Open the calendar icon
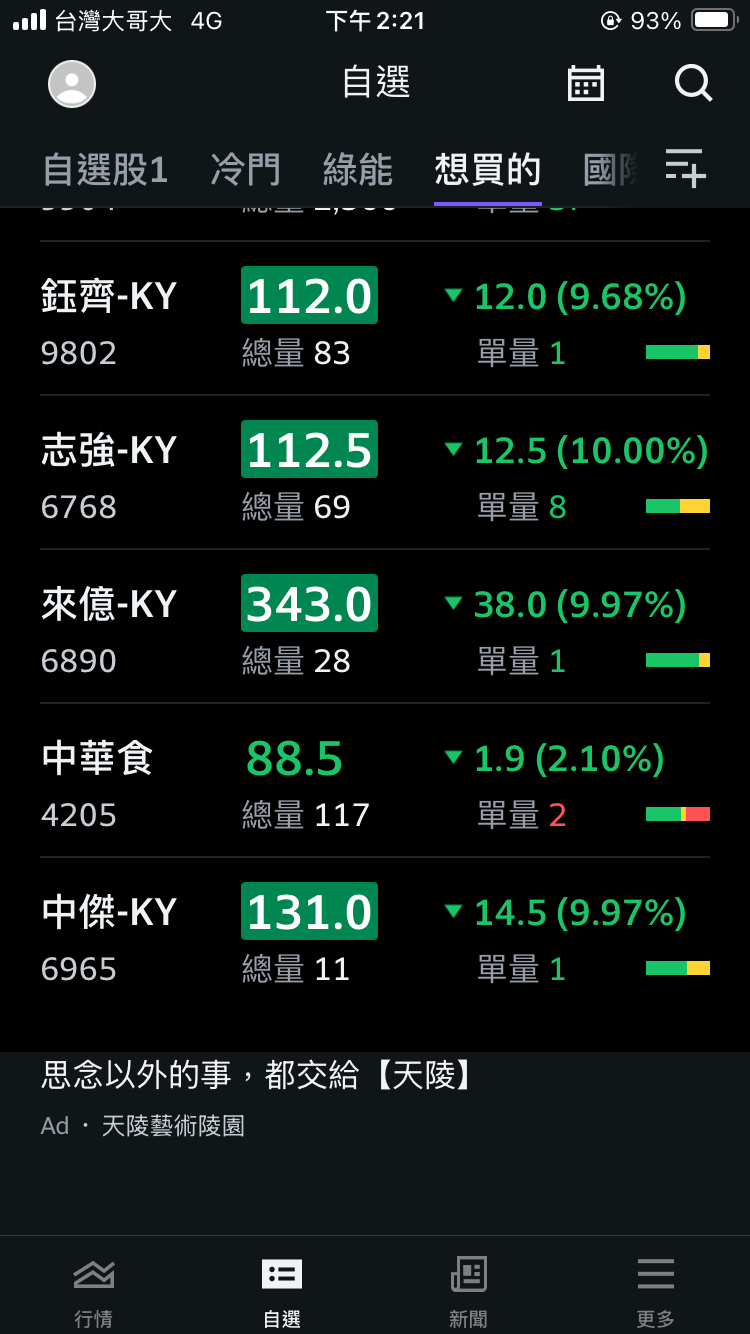 [x=586, y=84]
